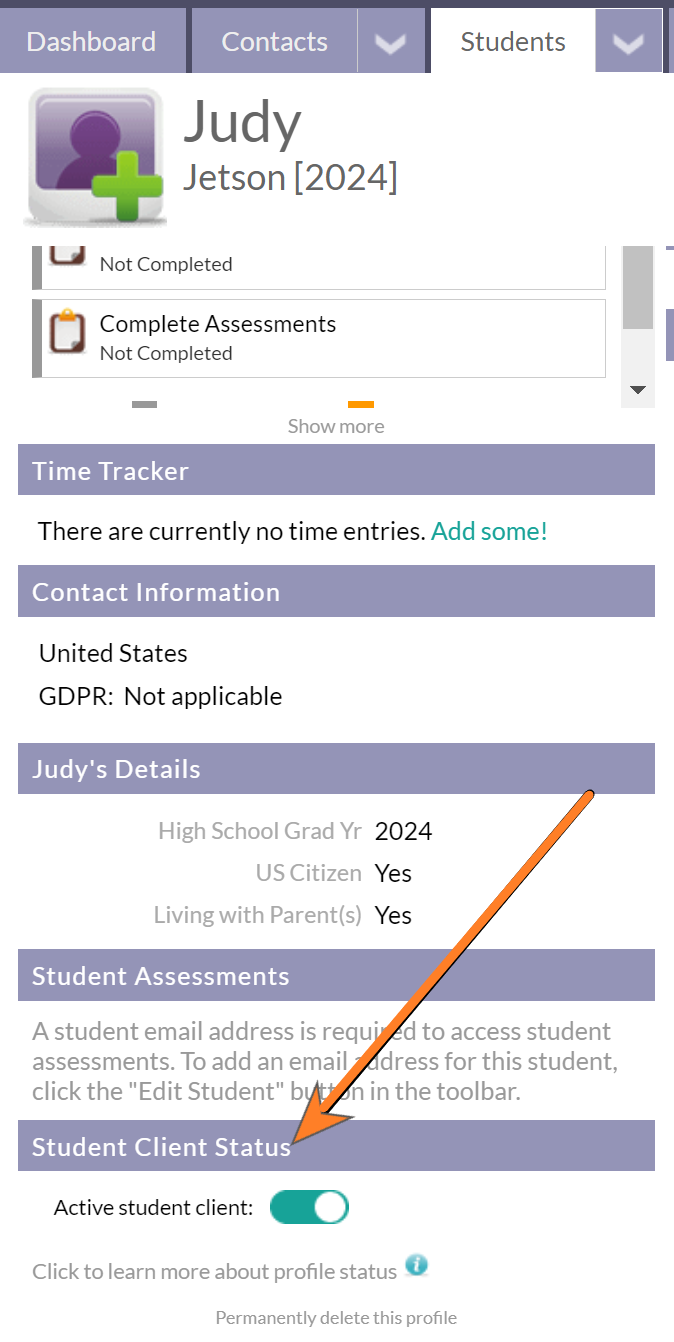Screen dimensions: 674x1342
Task: Switch to the Contacts tab
Action: pos(275,41)
